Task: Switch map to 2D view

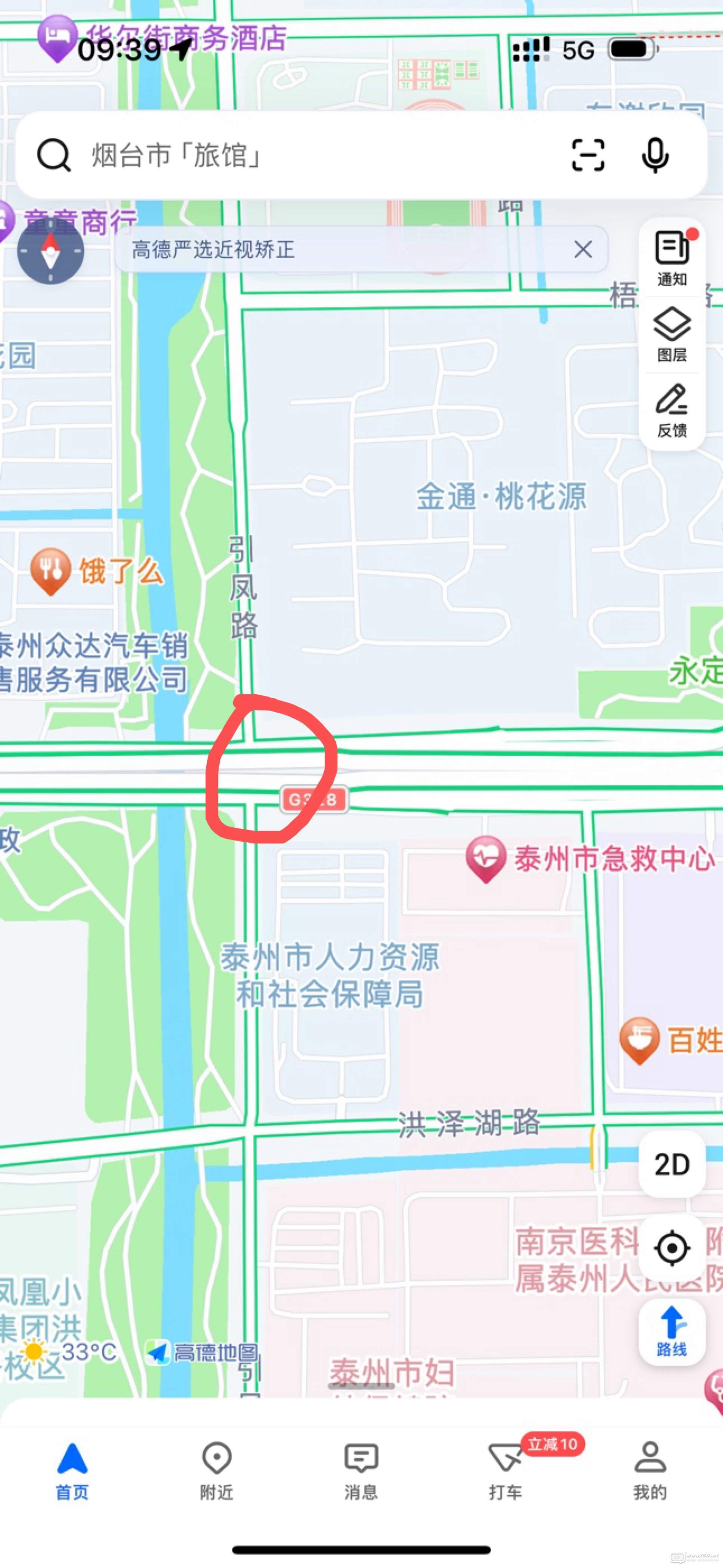Action: [x=672, y=1165]
